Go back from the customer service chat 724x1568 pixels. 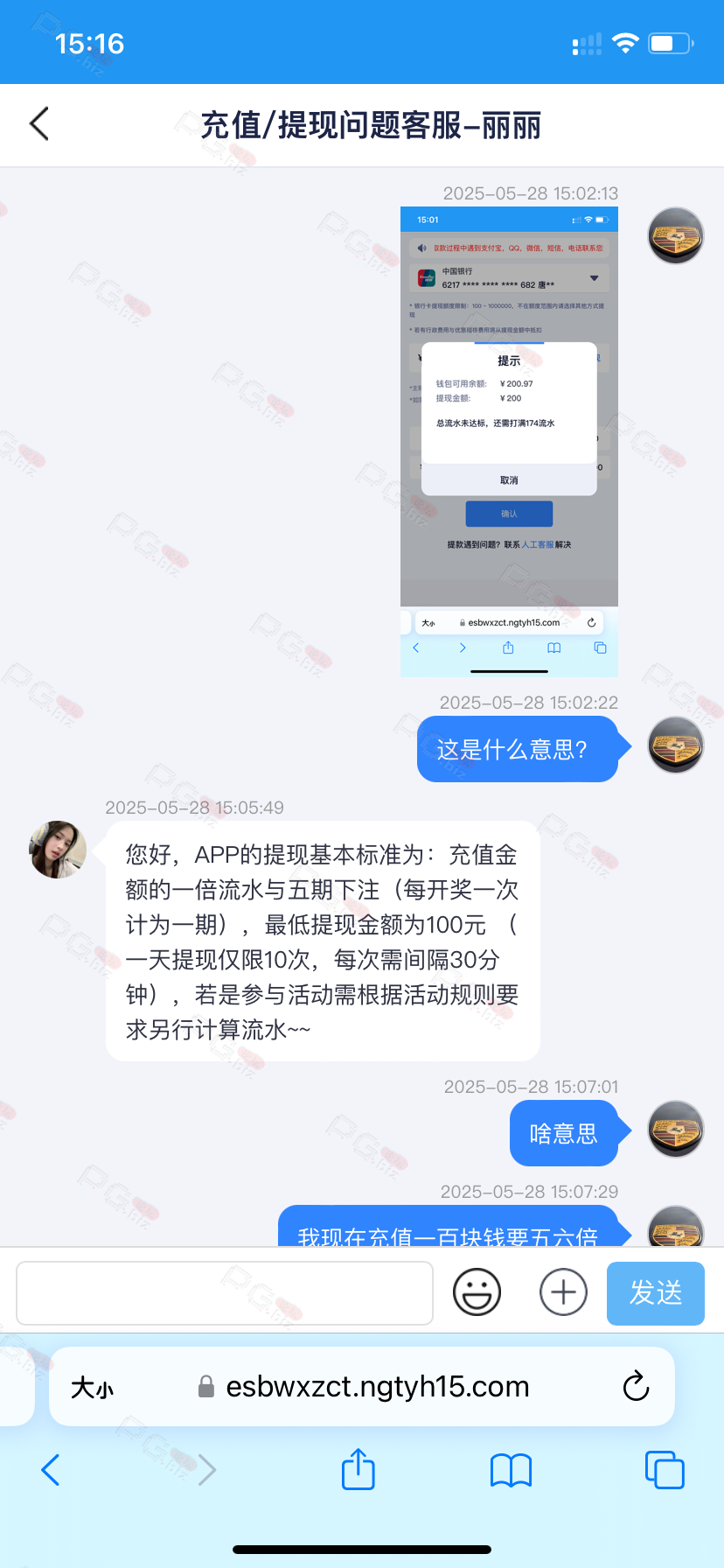click(x=39, y=124)
